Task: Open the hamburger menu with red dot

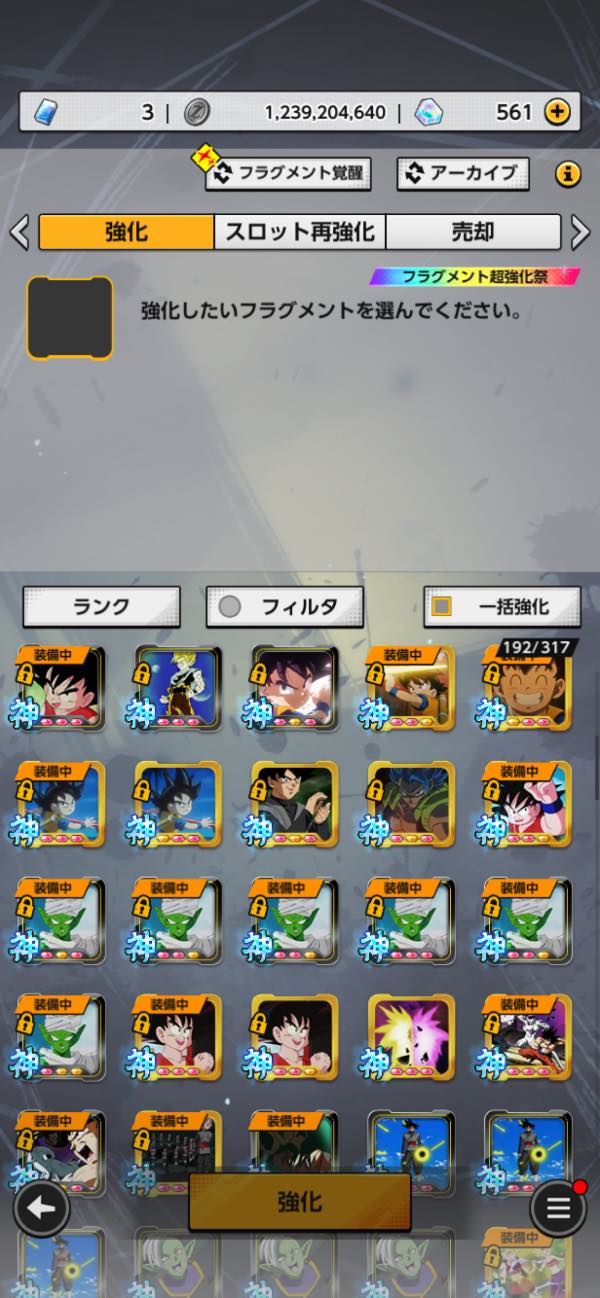Action: point(558,1208)
